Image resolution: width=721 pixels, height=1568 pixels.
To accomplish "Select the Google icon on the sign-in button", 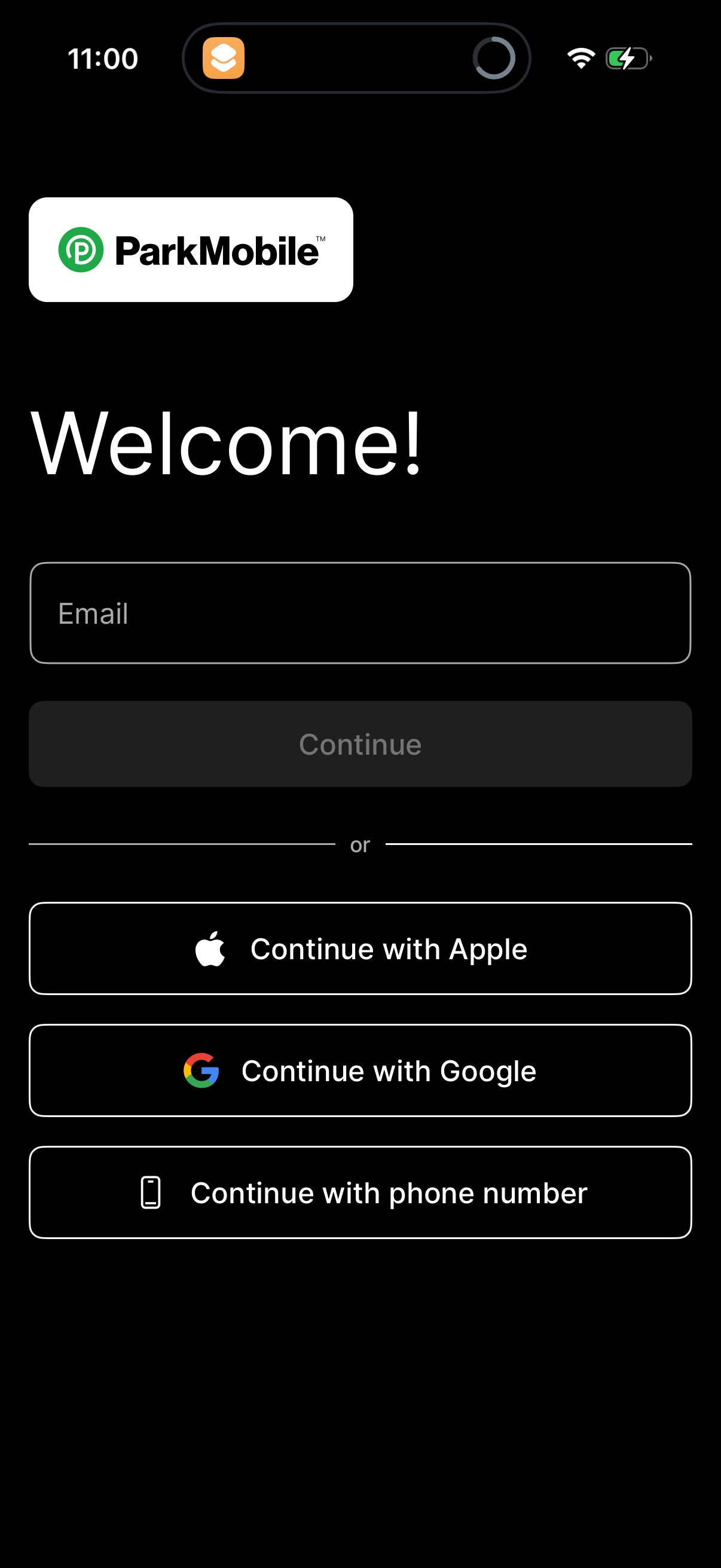I will (203, 1069).
